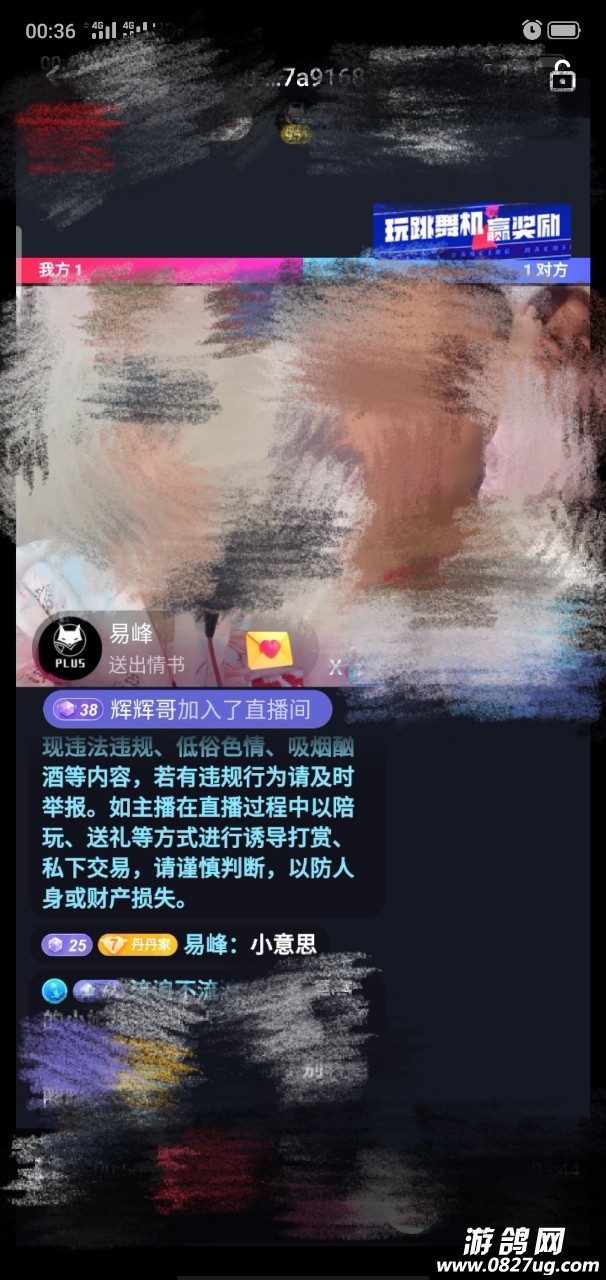Open the 玩跳舞机赢奖励 banner
The image size is (606, 1280).
[472, 230]
